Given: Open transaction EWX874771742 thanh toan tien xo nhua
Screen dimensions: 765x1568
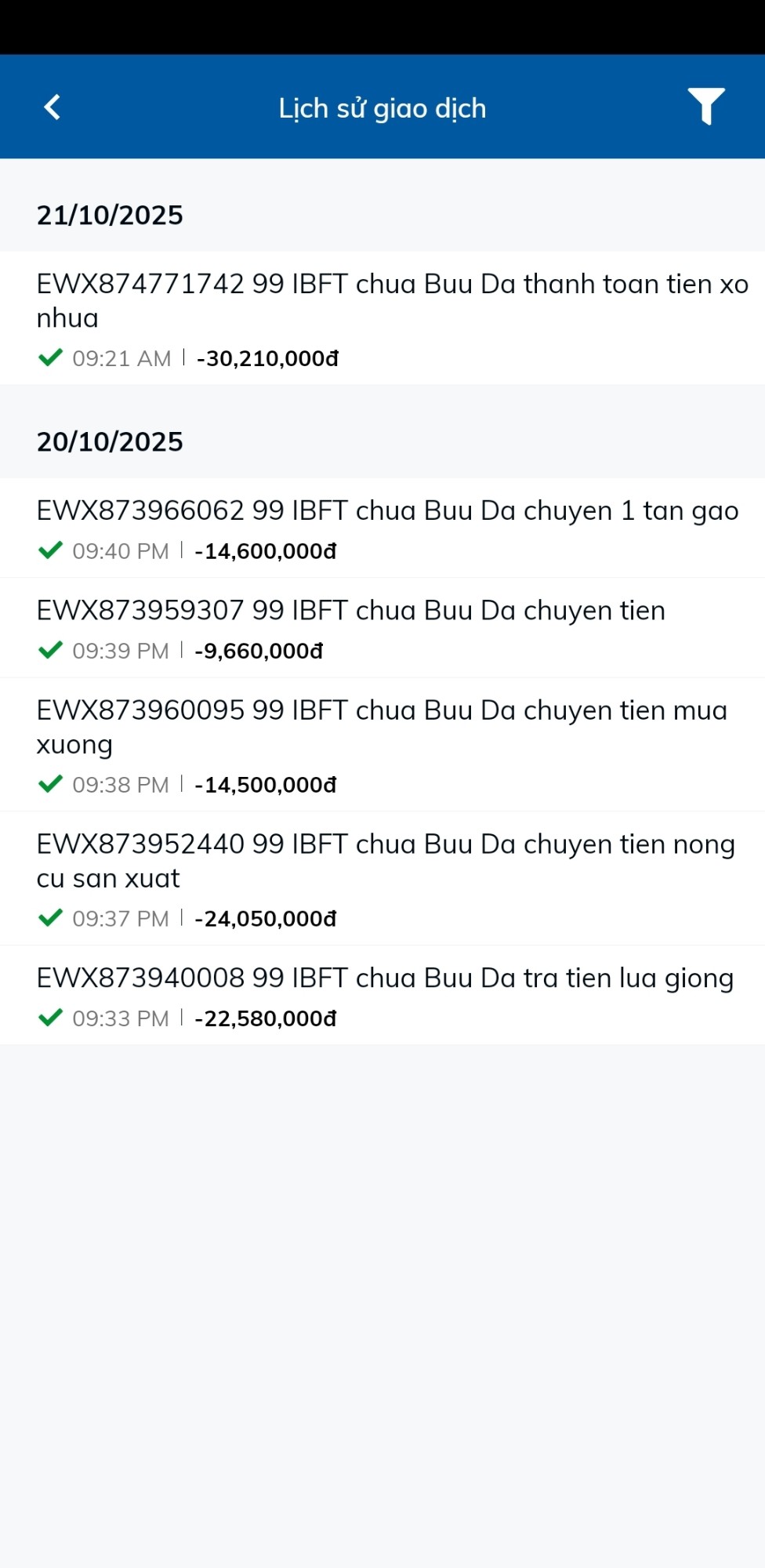Looking at the screenshot, I should [x=382, y=318].
